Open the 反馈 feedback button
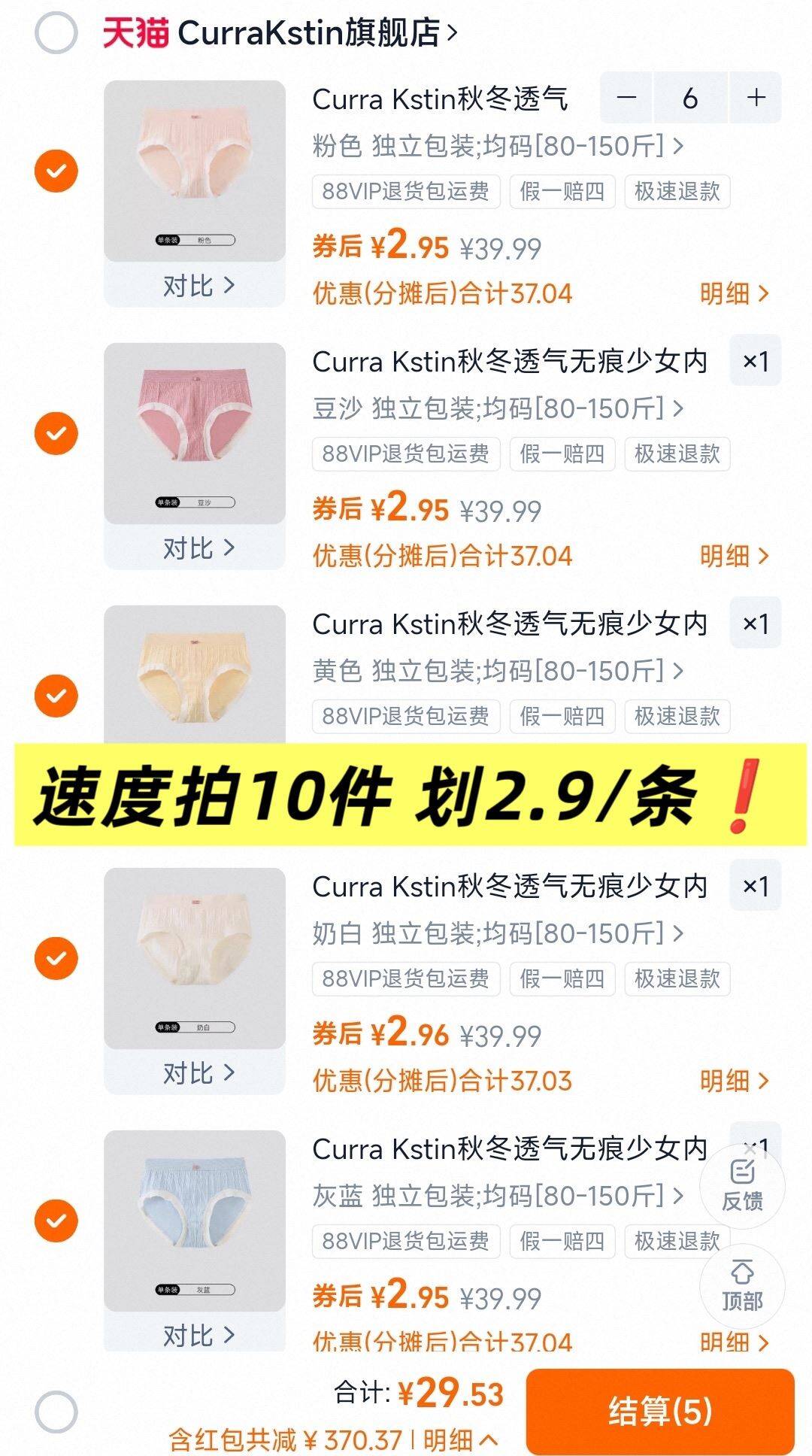The image size is (812, 1456). pos(742,1186)
